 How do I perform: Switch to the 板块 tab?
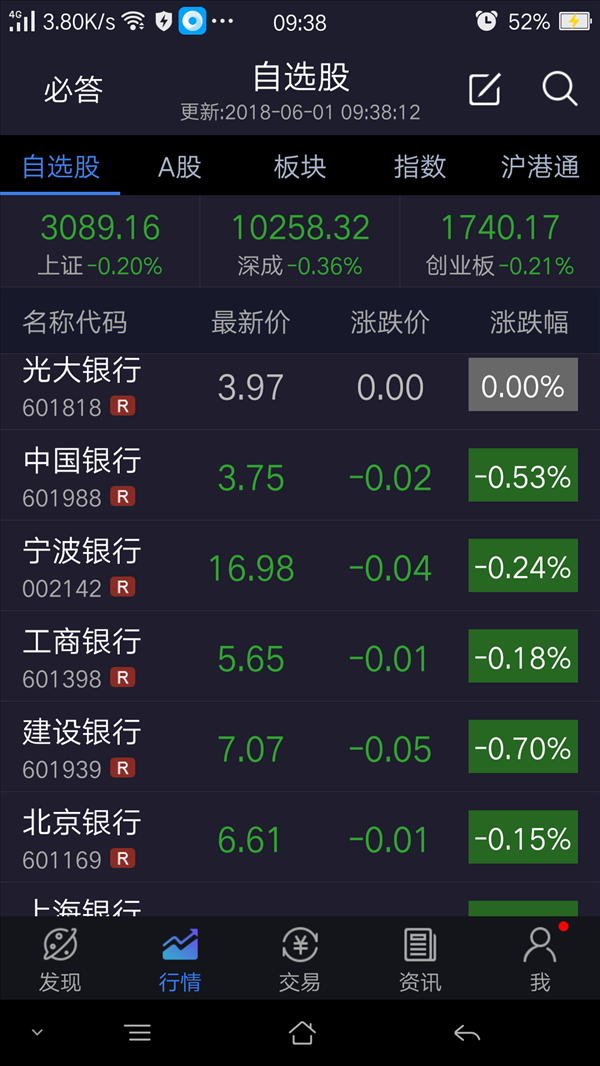300,167
